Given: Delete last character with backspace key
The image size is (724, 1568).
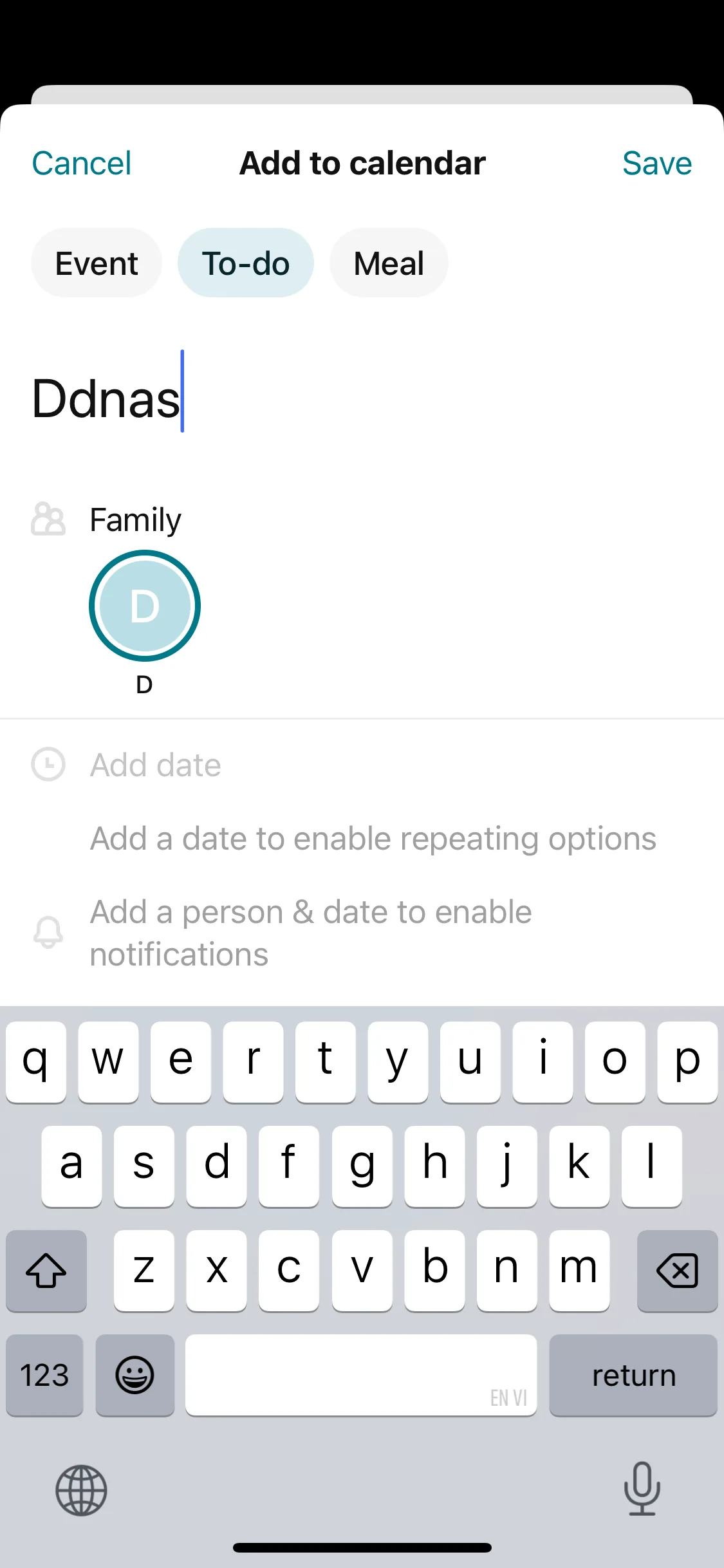Looking at the screenshot, I should pyautogui.click(x=677, y=1271).
